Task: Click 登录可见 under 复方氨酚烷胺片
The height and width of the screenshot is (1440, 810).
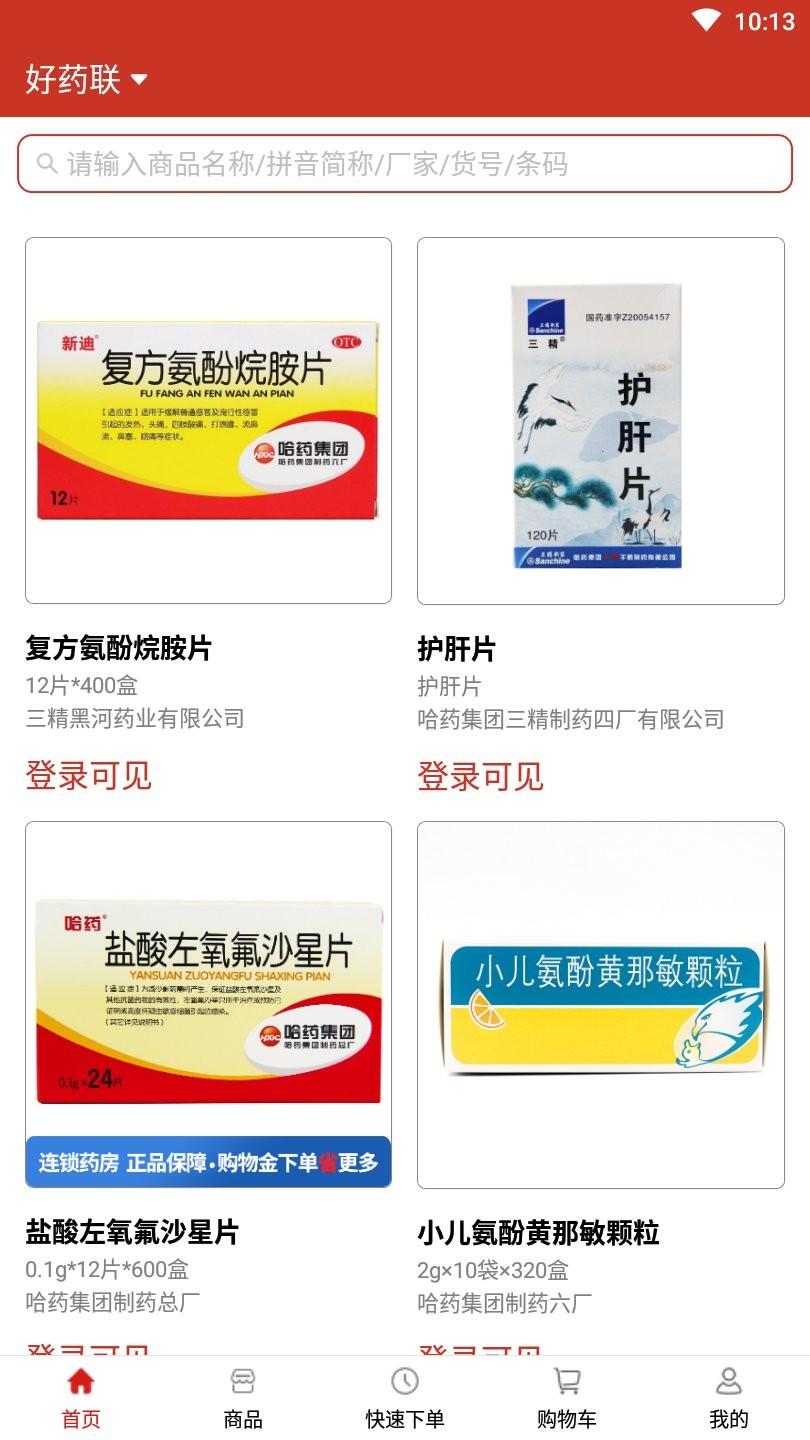Action: pyautogui.click(x=88, y=775)
